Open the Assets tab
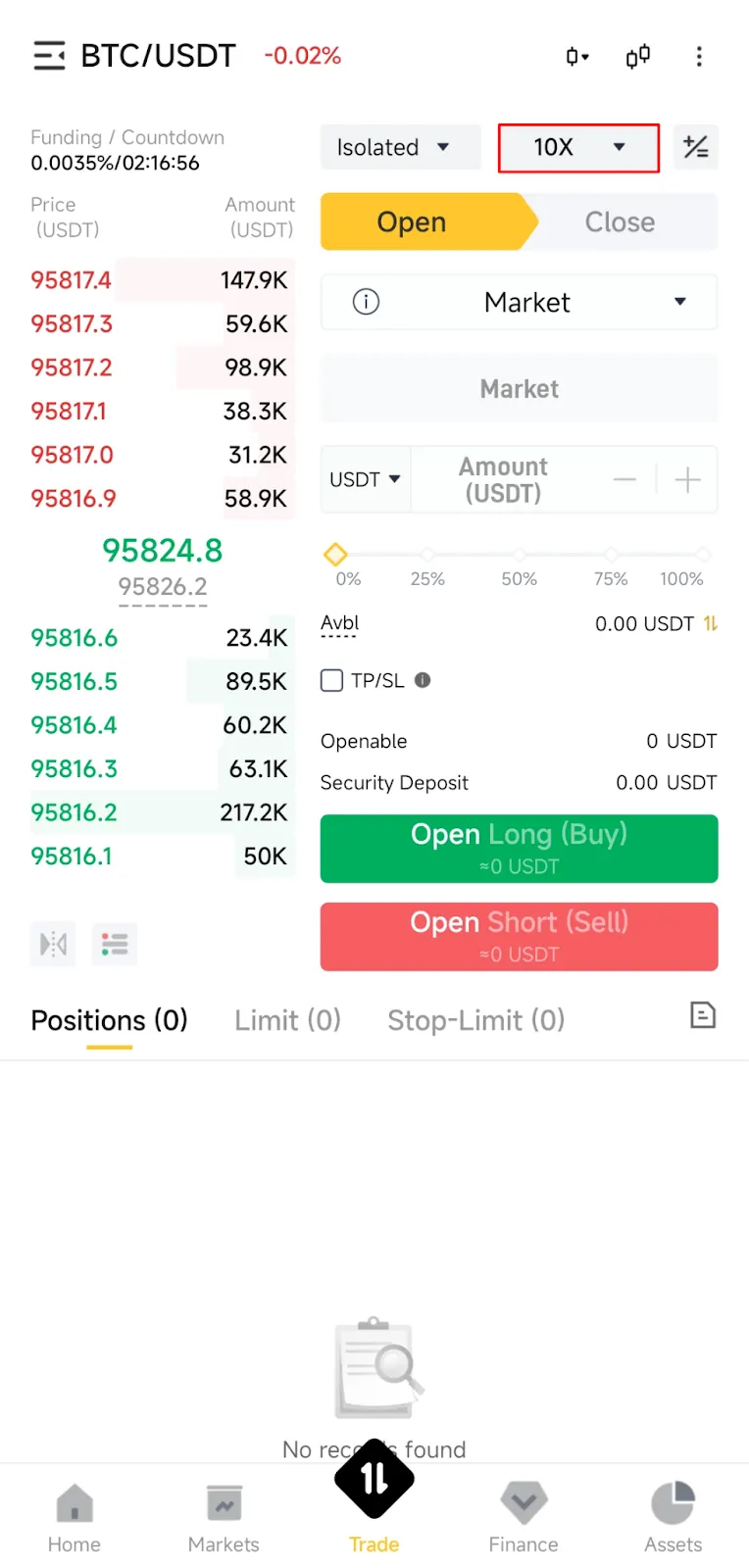 click(673, 1518)
